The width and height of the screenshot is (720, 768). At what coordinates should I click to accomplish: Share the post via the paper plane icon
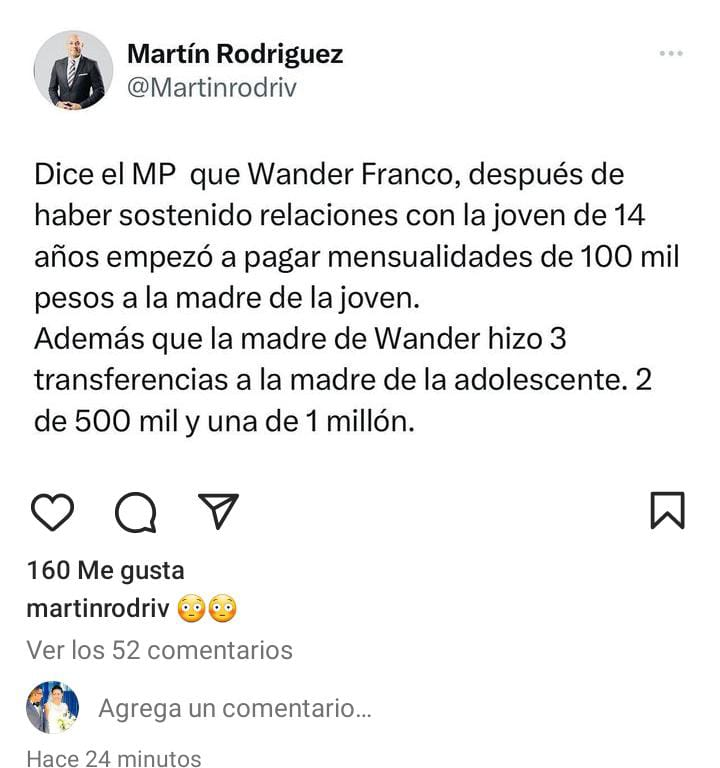(x=217, y=510)
